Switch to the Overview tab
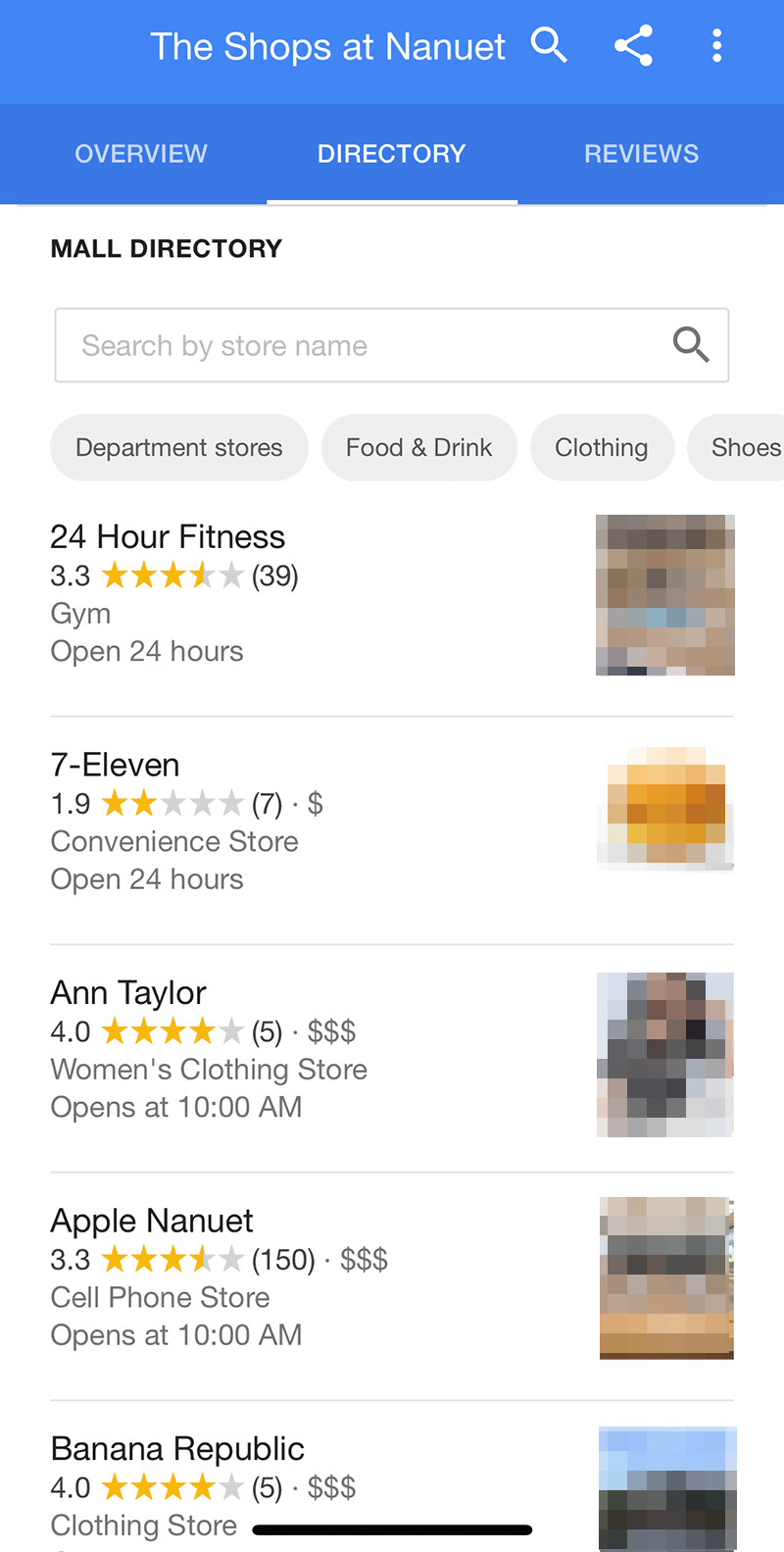The image size is (784, 1552). point(141,154)
